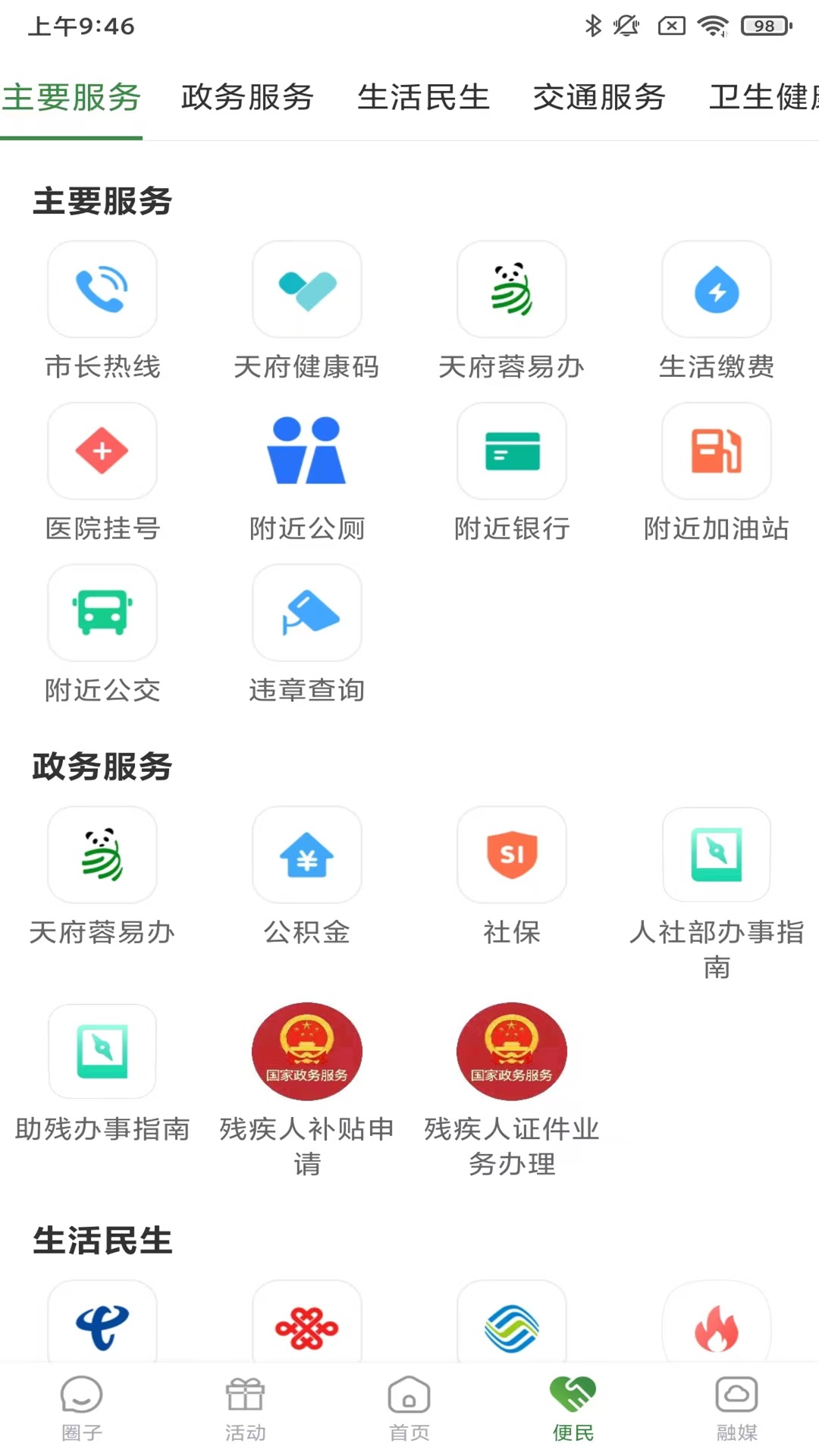Open 医院挂号 registration
819x1456 pixels.
point(102,452)
